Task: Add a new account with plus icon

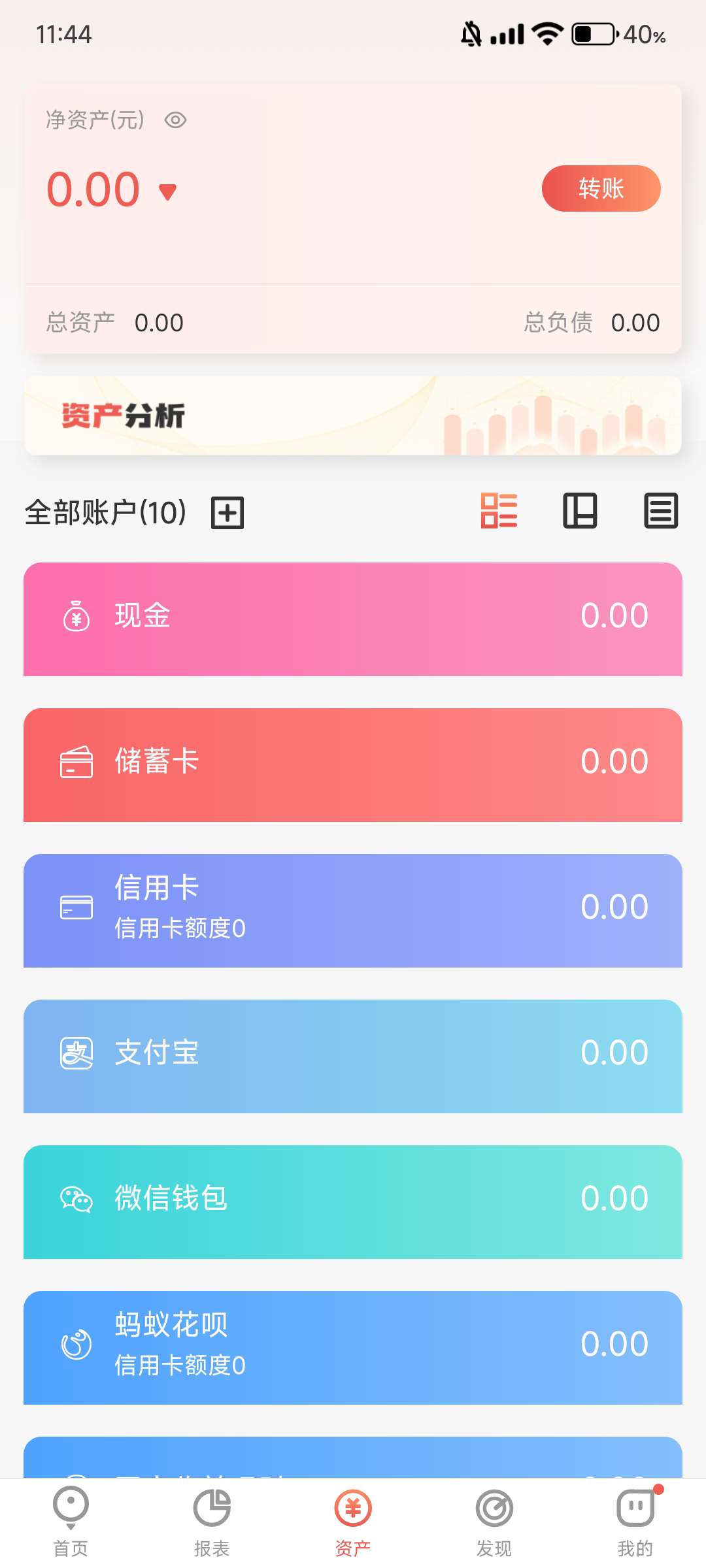Action: 227,512
